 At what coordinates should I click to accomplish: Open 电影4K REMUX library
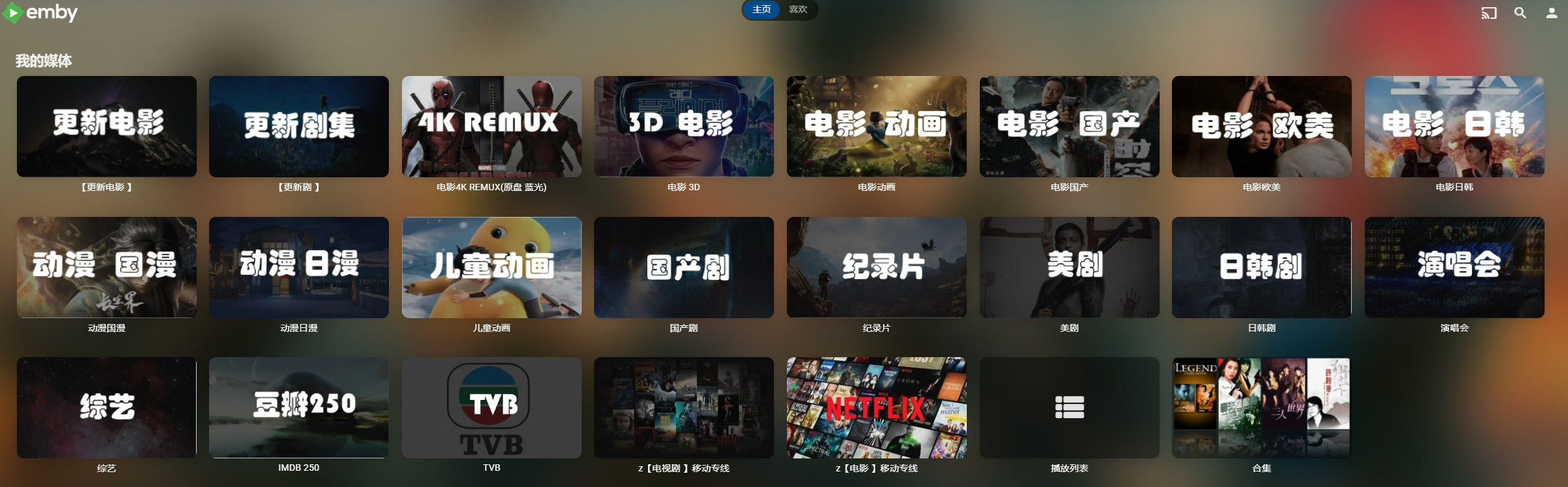(x=492, y=127)
